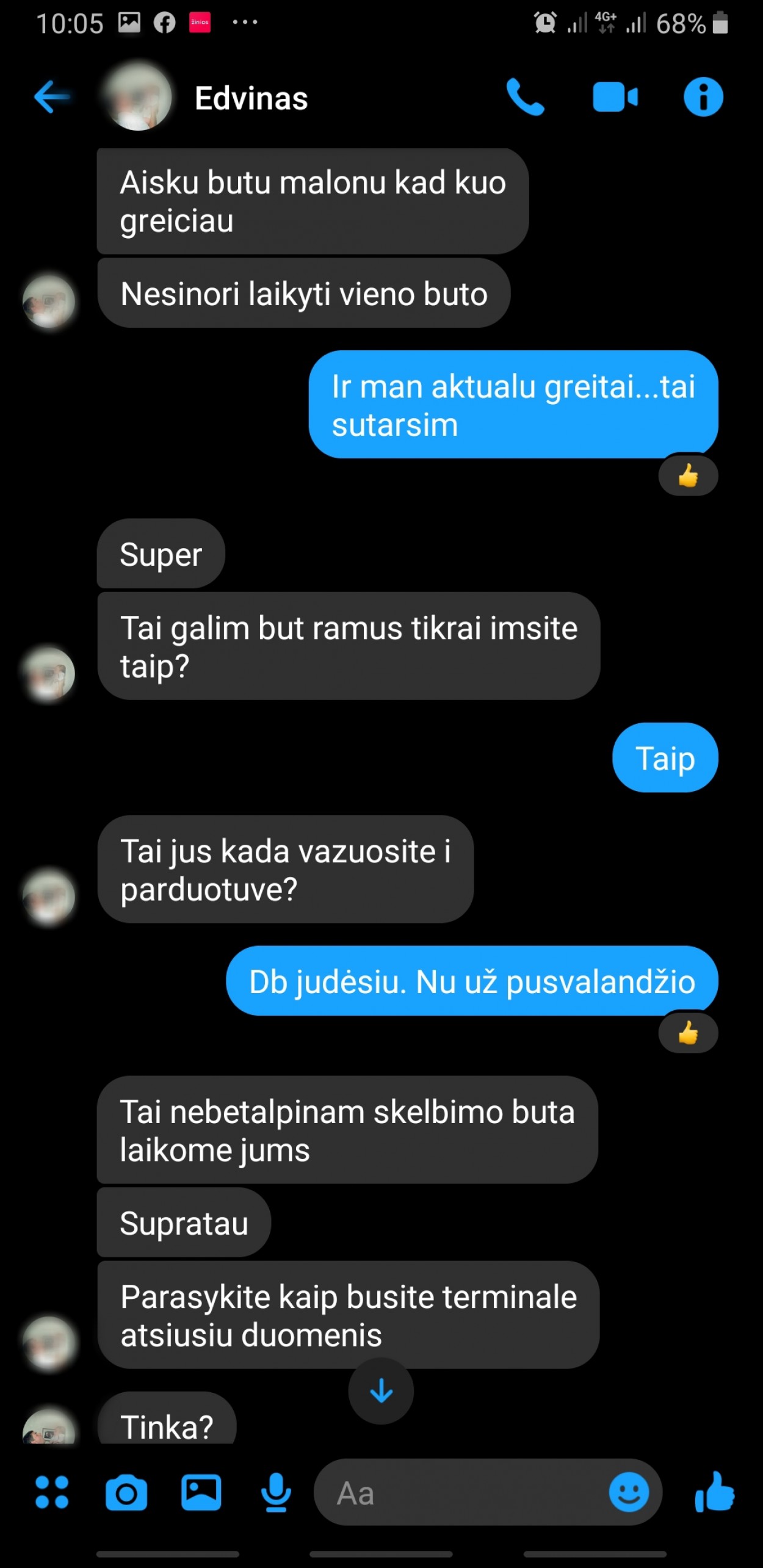Send a thumbs-up like
The image size is (763, 1568).
714,1492
